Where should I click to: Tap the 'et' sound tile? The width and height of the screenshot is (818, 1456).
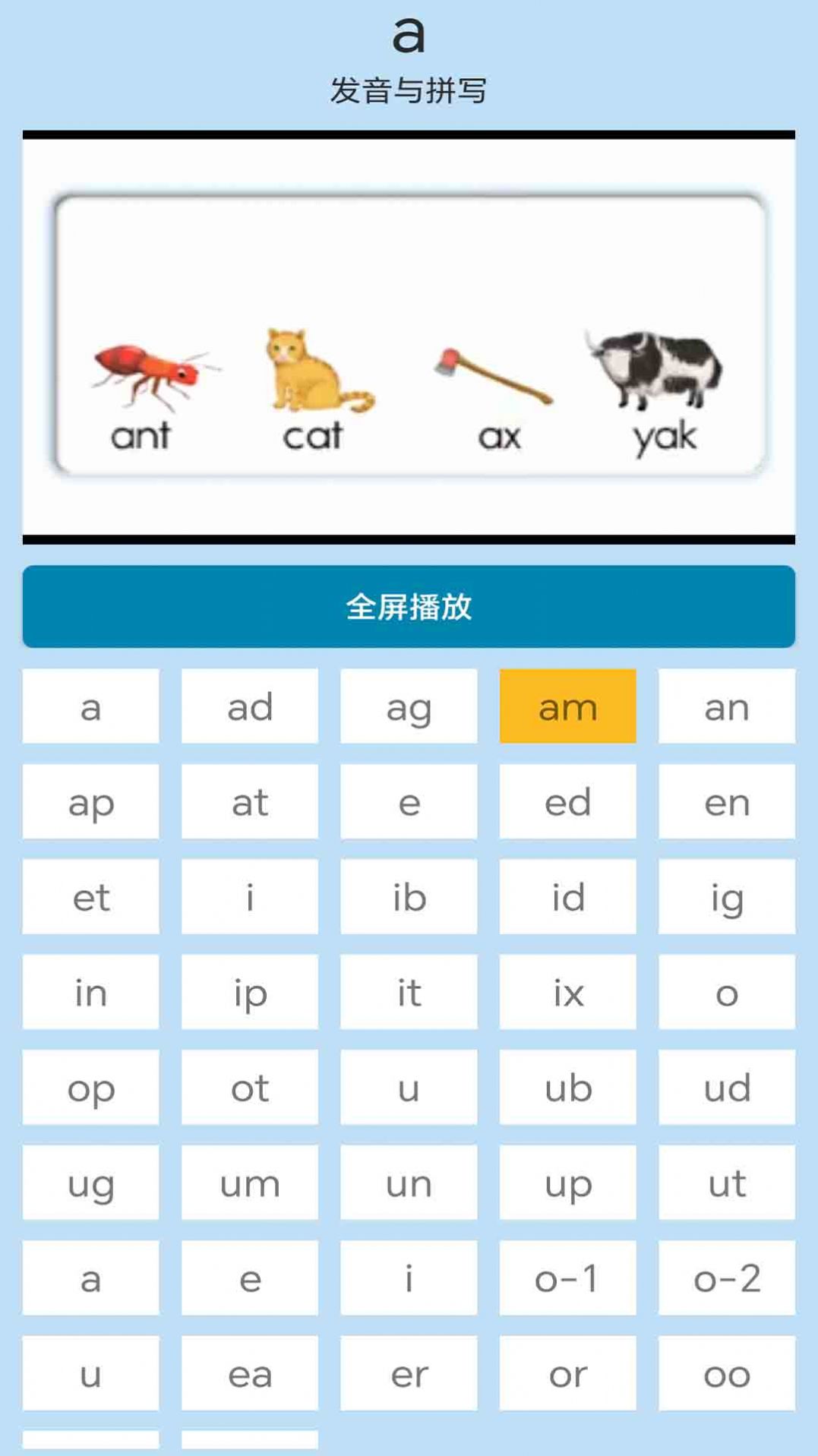[x=91, y=897]
